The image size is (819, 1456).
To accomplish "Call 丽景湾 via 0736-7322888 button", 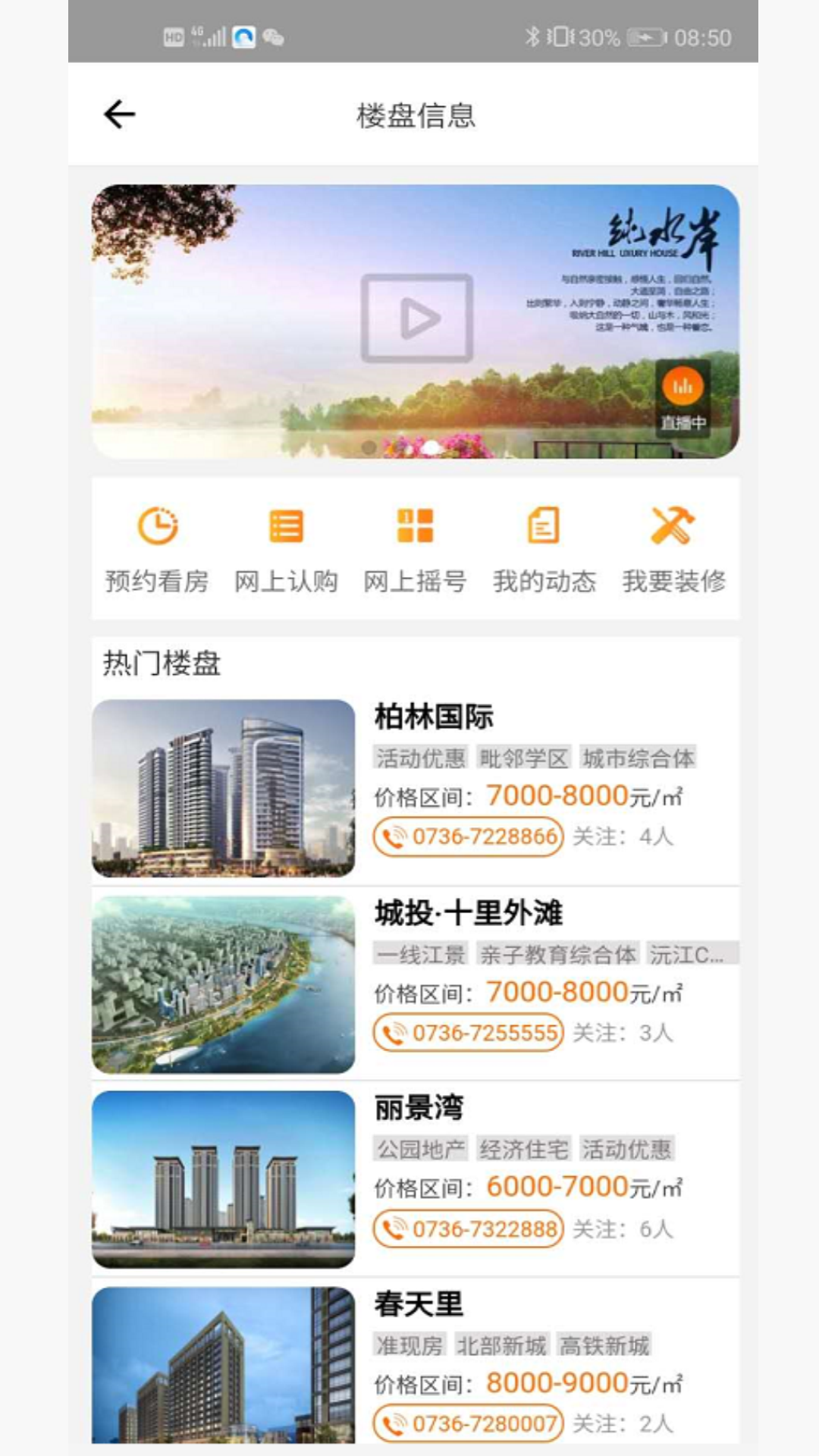I will tap(467, 1229).
